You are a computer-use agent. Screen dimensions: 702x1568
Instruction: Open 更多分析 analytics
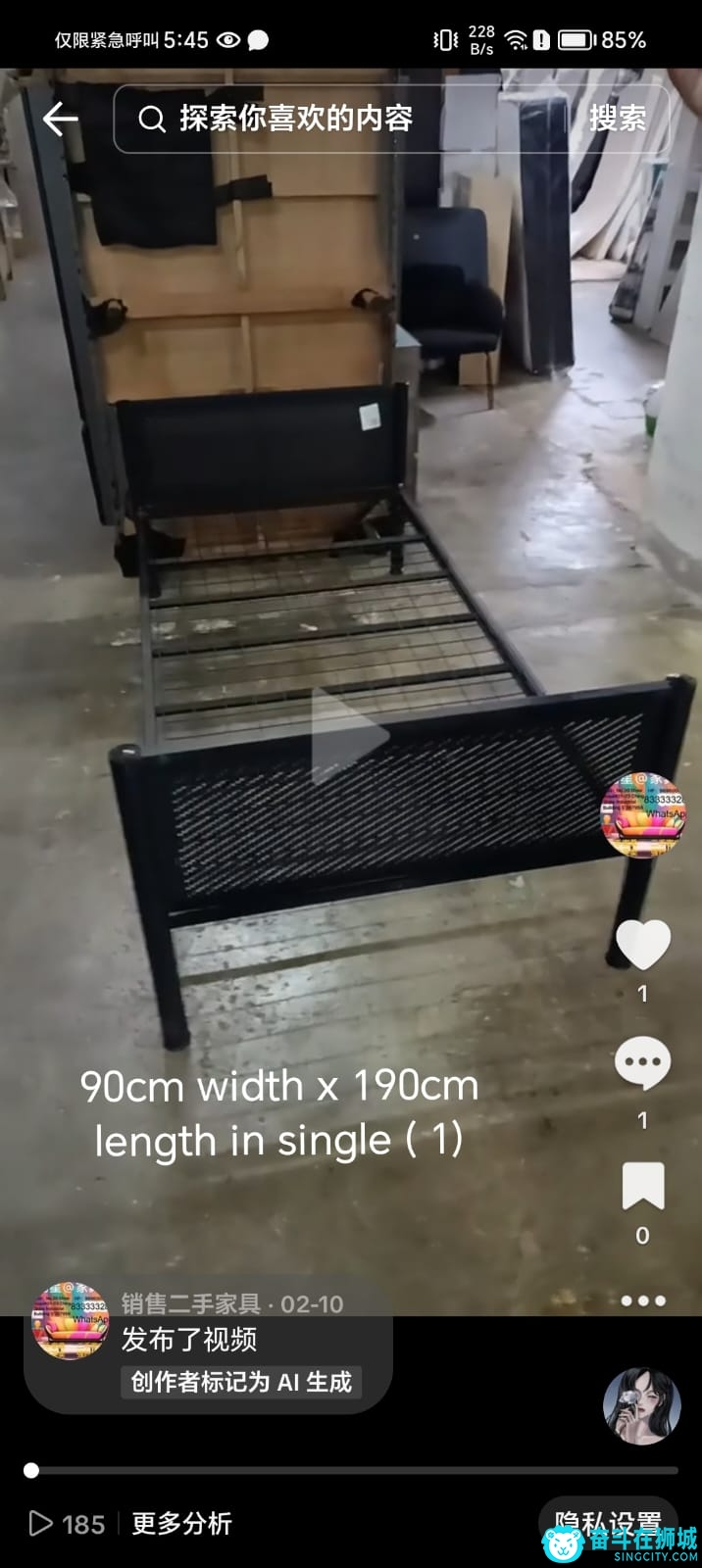click(181, 1524)
